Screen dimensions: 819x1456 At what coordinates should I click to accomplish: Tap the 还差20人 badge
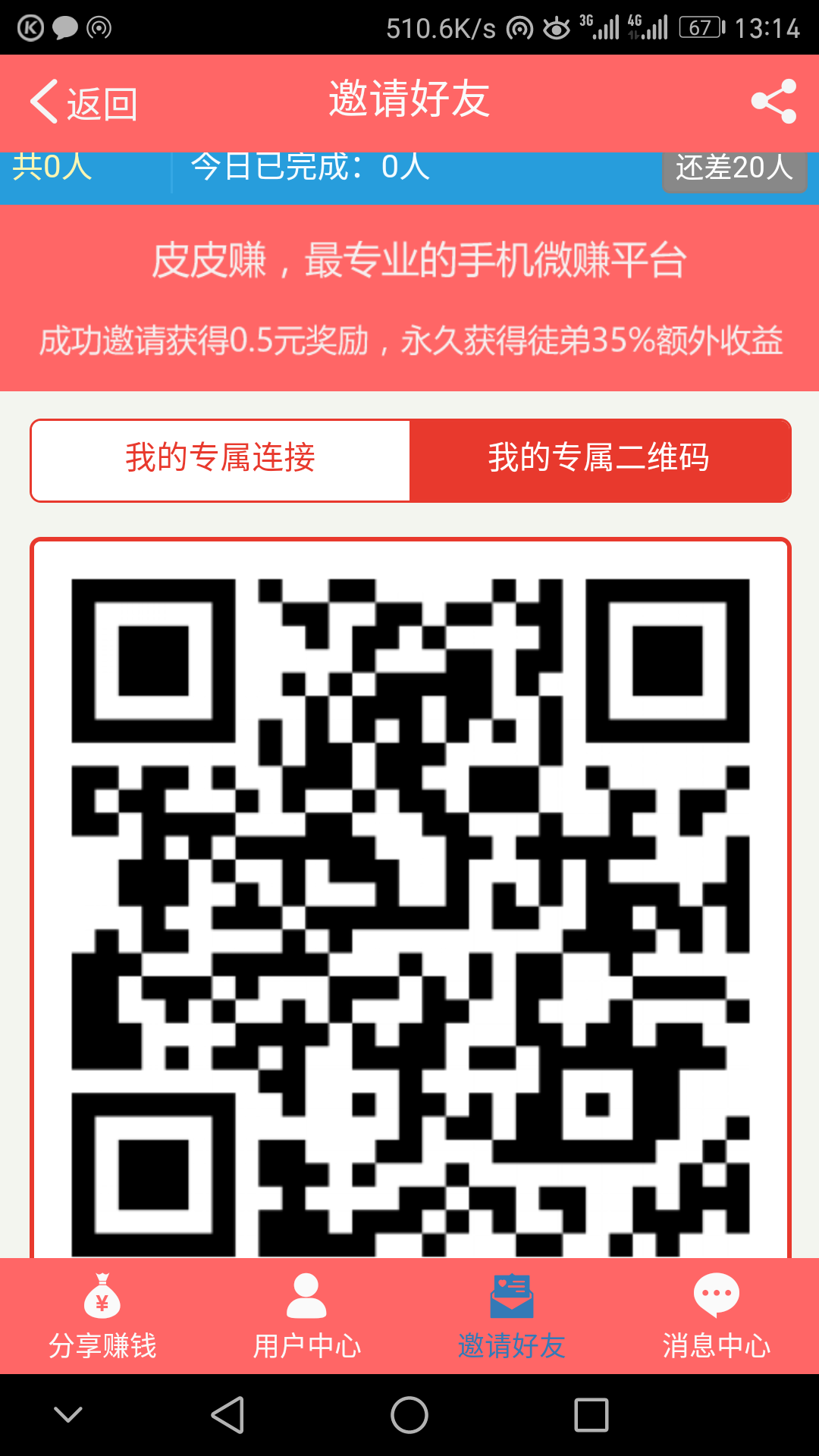pyautogui.click(x=733, y=168)
